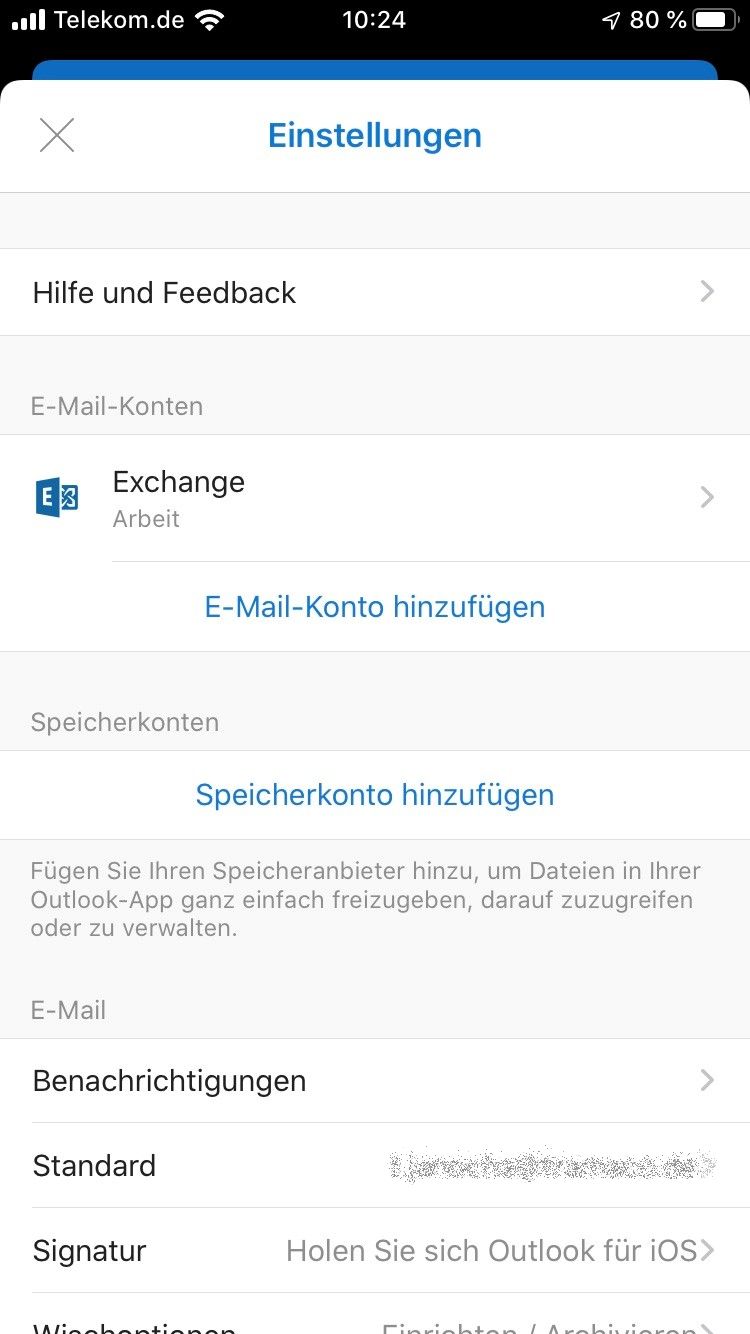750x1334 pixels.
Task: Open the Exchange Arbeit account
Action: (x=375, y=498)
